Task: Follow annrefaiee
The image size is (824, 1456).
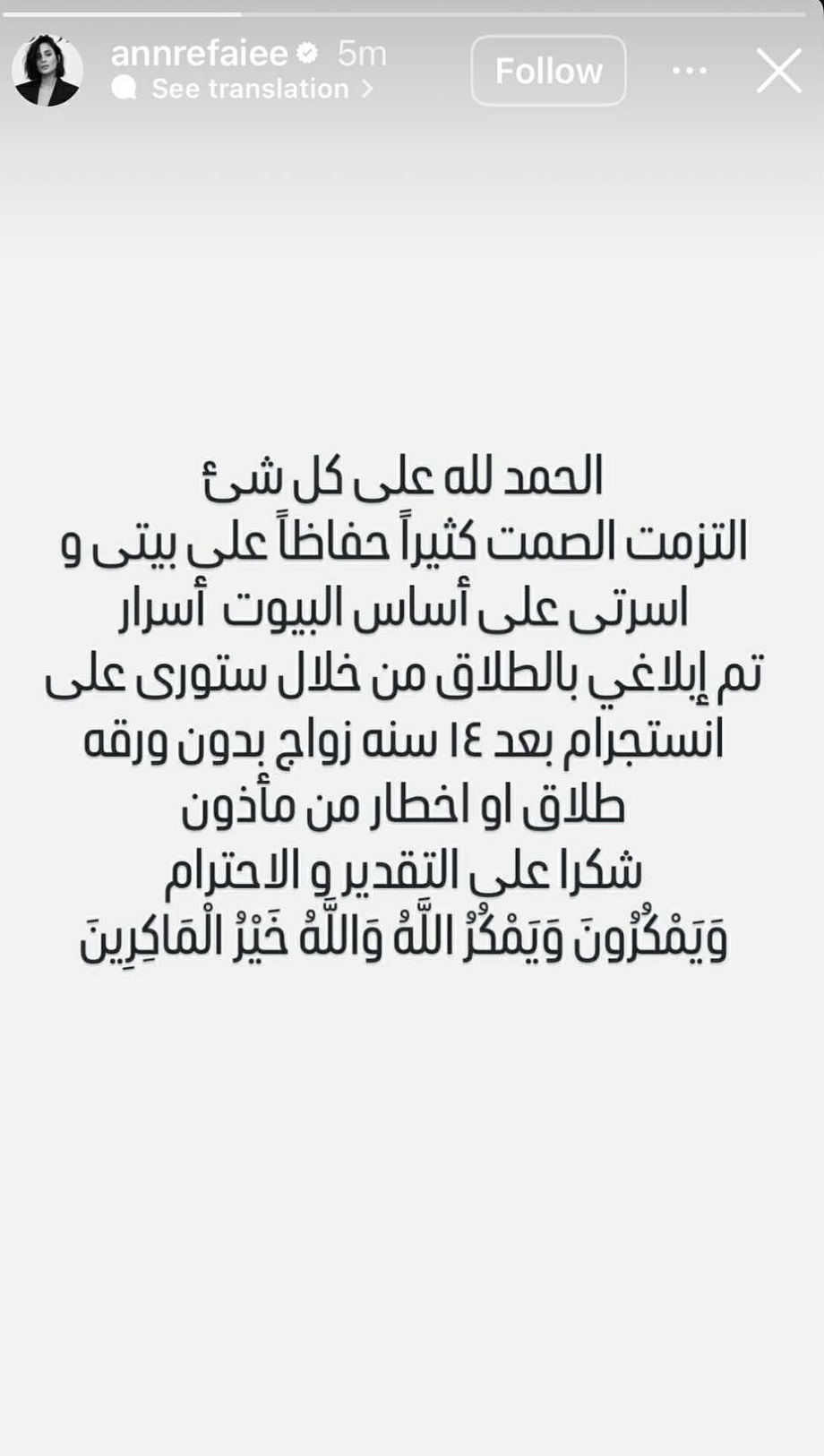Action: tap(548, 71)
